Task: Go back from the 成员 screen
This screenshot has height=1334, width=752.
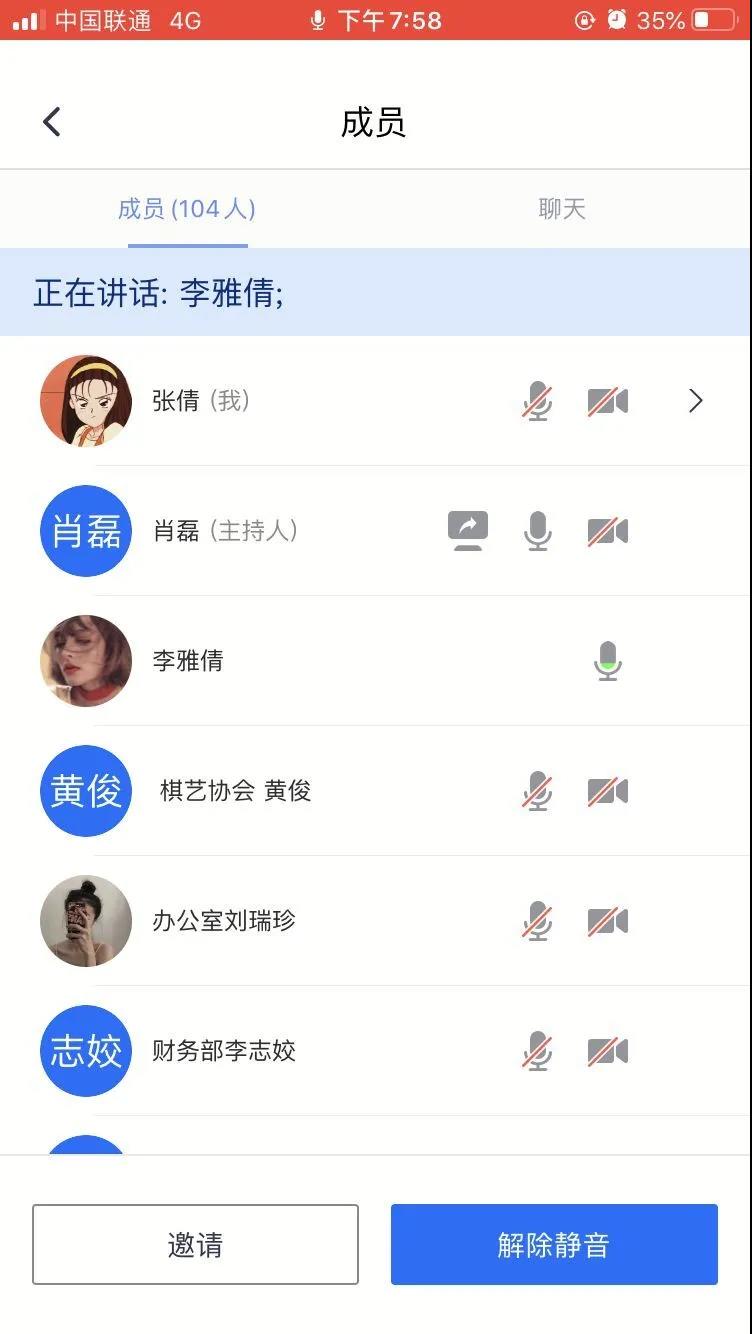Action: (x=52, y=122)
